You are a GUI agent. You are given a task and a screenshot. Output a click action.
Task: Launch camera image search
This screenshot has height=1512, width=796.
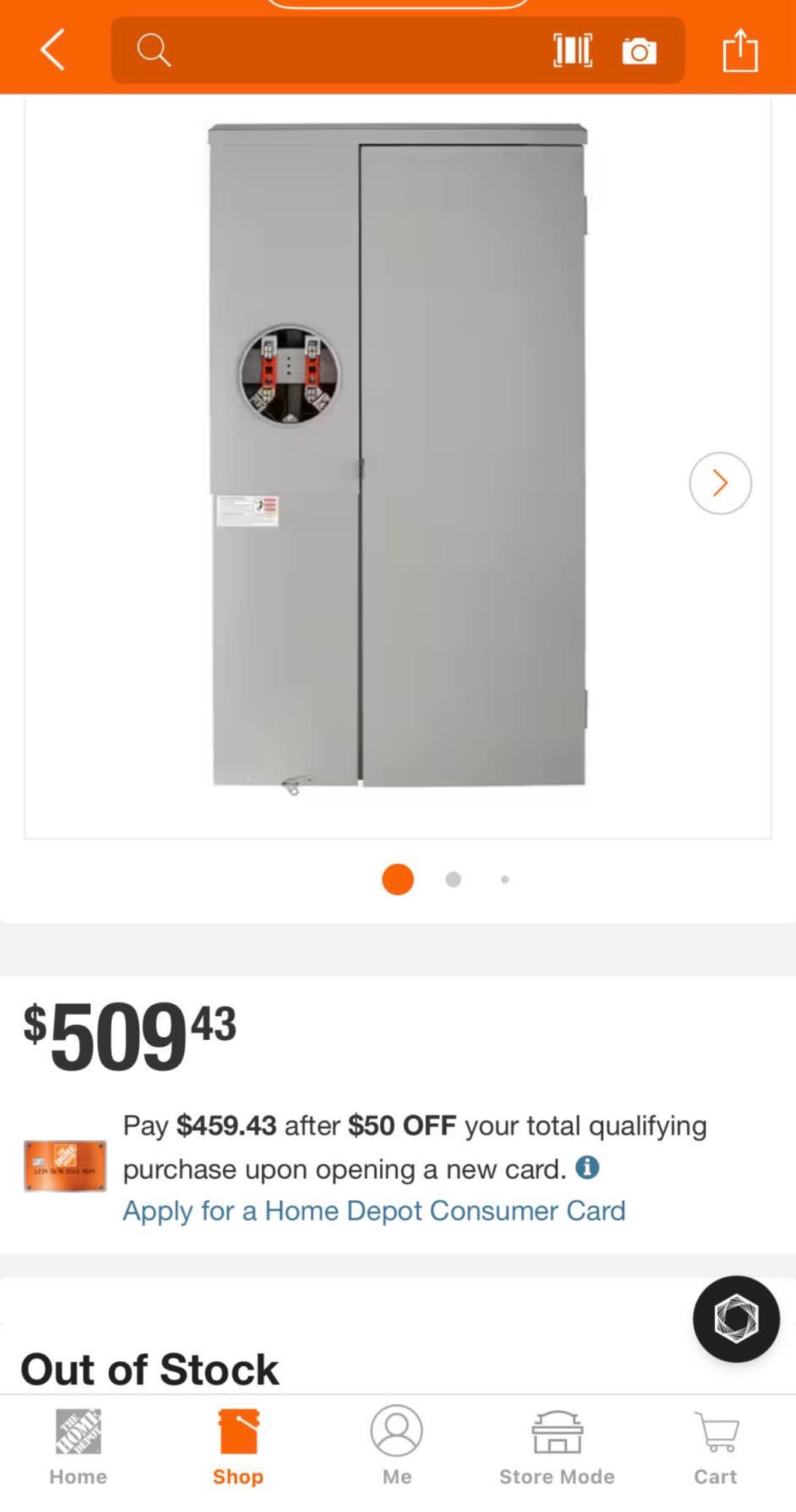tap(639, 51)
